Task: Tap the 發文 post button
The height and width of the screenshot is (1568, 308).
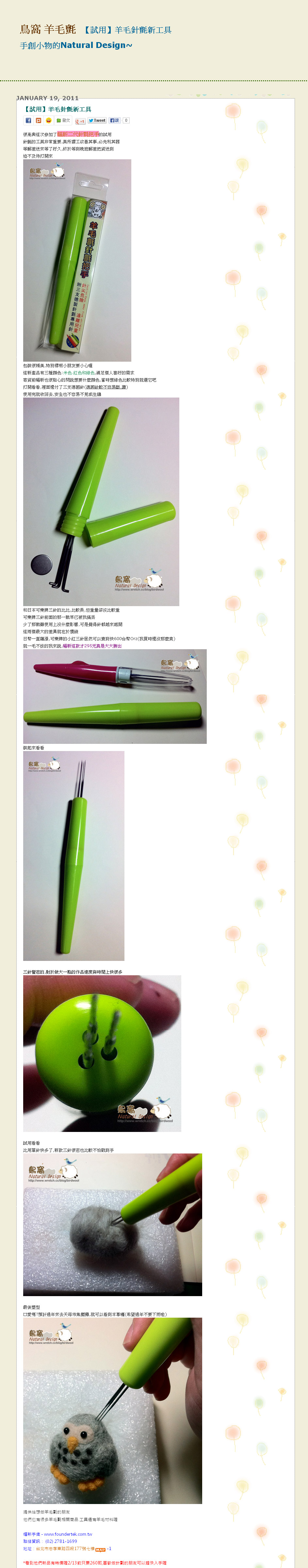Action: (x=63, y=120)
